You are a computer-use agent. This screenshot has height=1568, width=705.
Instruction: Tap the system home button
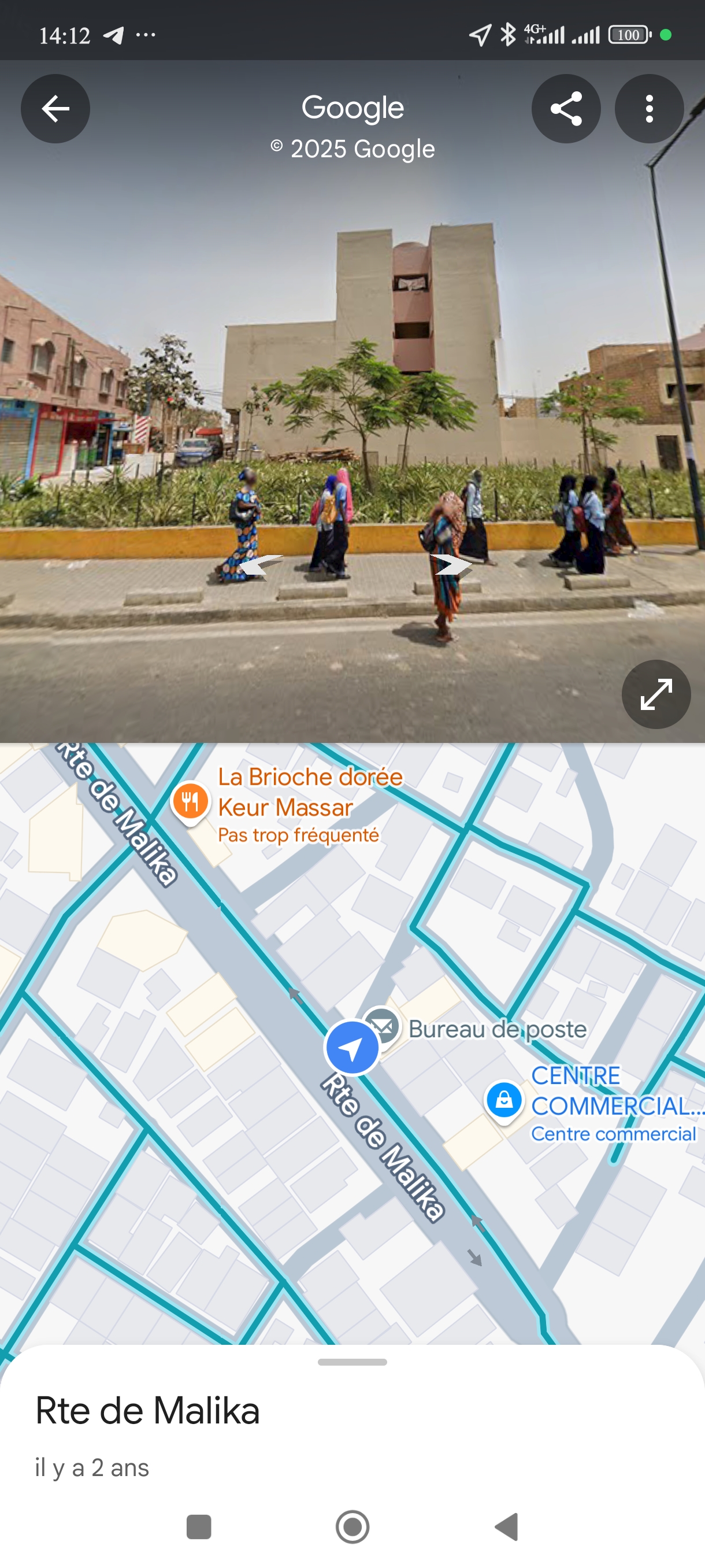[352, 1526]
